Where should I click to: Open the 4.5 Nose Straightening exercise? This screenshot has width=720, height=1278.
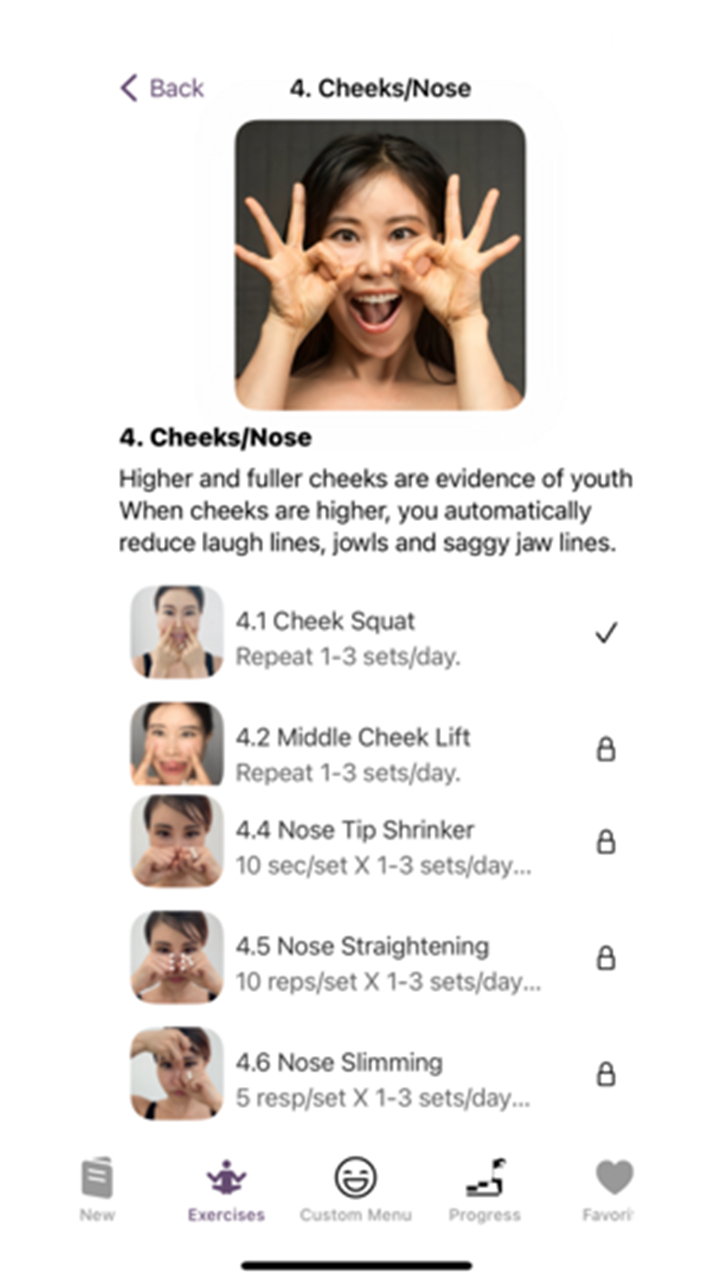tap(376, 957)
